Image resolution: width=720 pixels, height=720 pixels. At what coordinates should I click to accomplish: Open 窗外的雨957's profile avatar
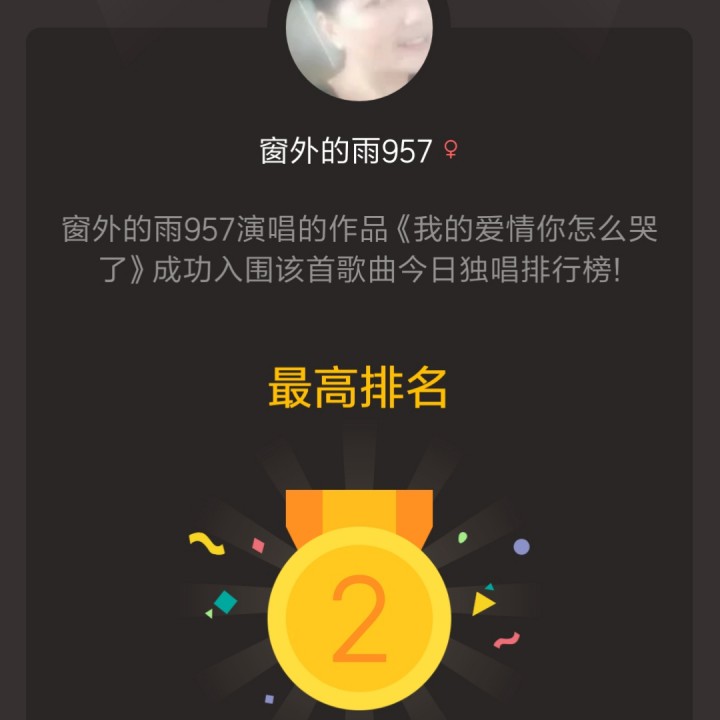(x=359, y=45)
